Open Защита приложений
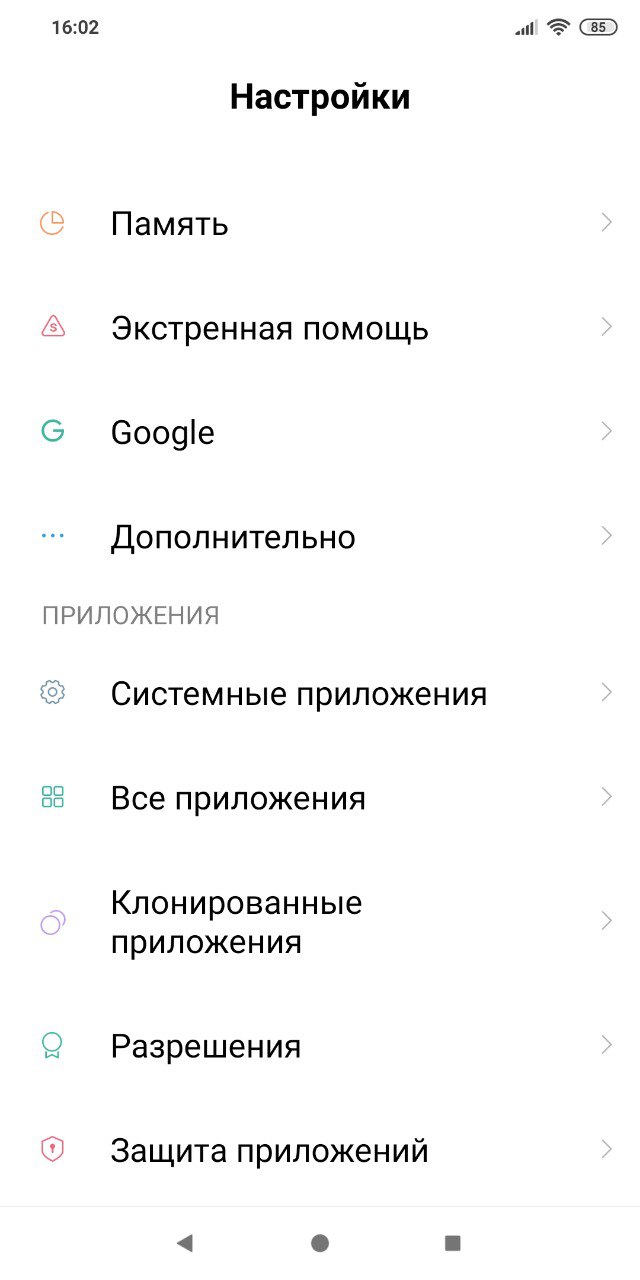 coord(320,1150)
